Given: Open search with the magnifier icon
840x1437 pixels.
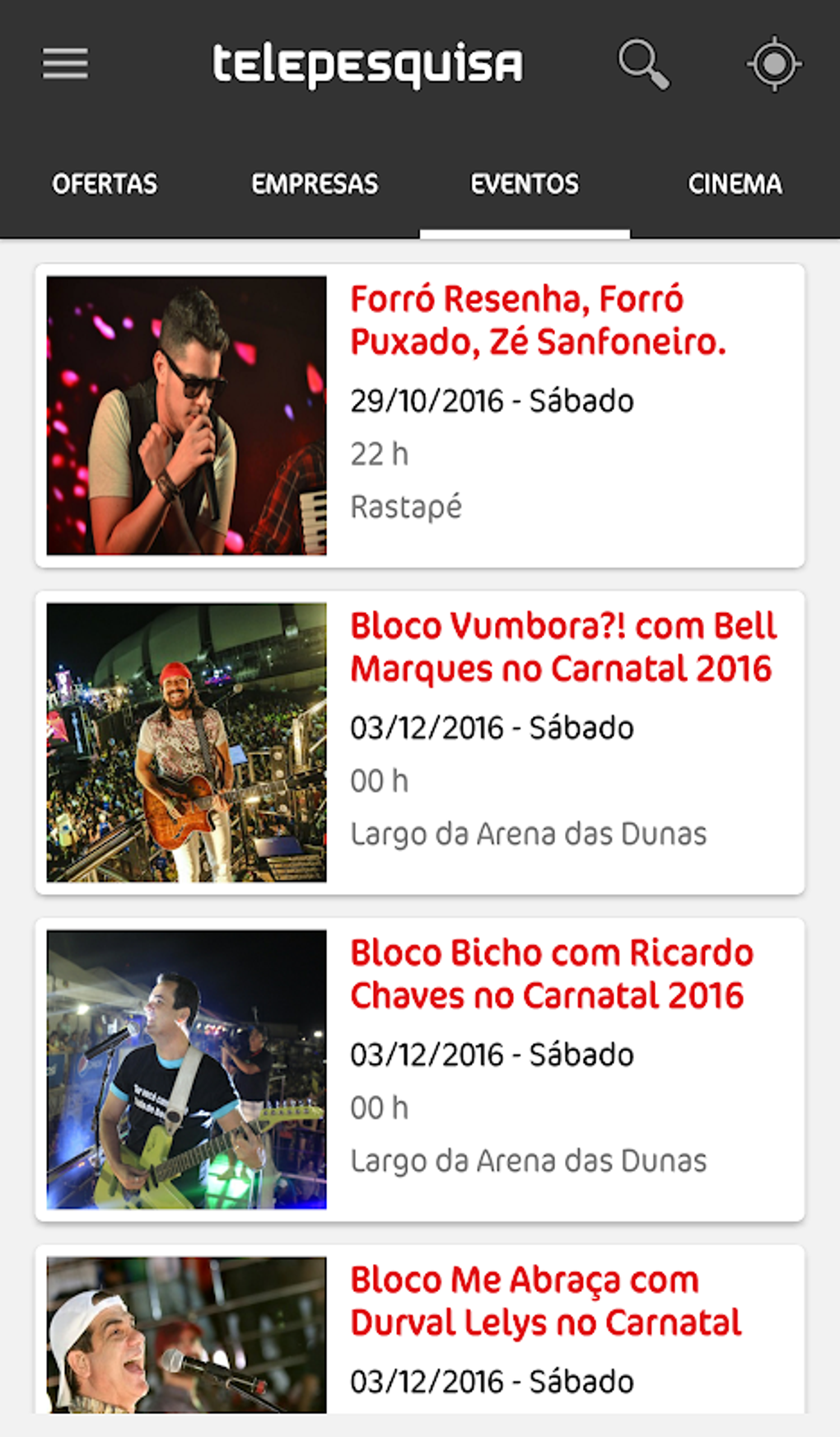Looking at the screenshot, I should (643, 63).
